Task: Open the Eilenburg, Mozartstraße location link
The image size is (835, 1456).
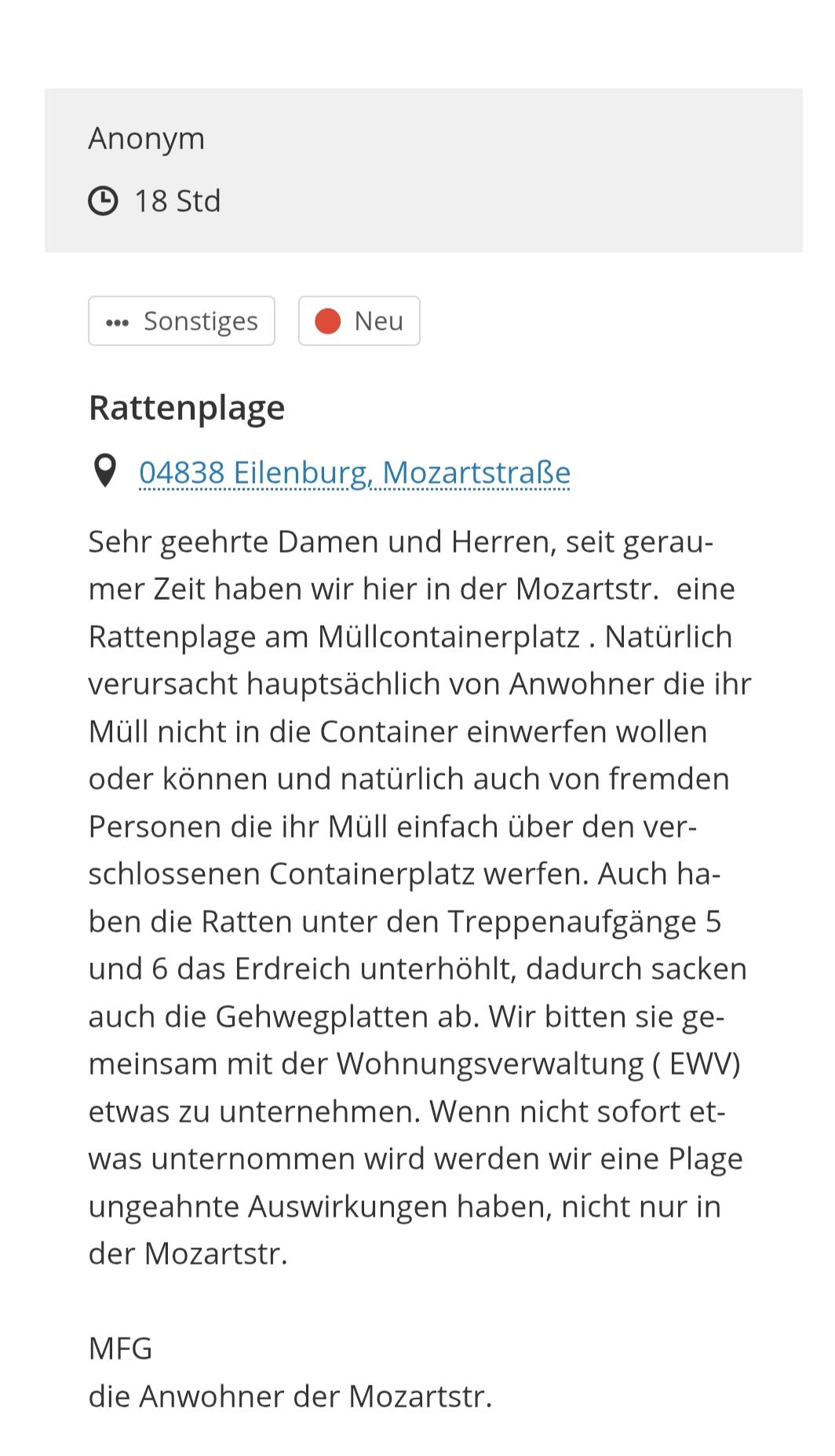Action: [x=354, y=473]
